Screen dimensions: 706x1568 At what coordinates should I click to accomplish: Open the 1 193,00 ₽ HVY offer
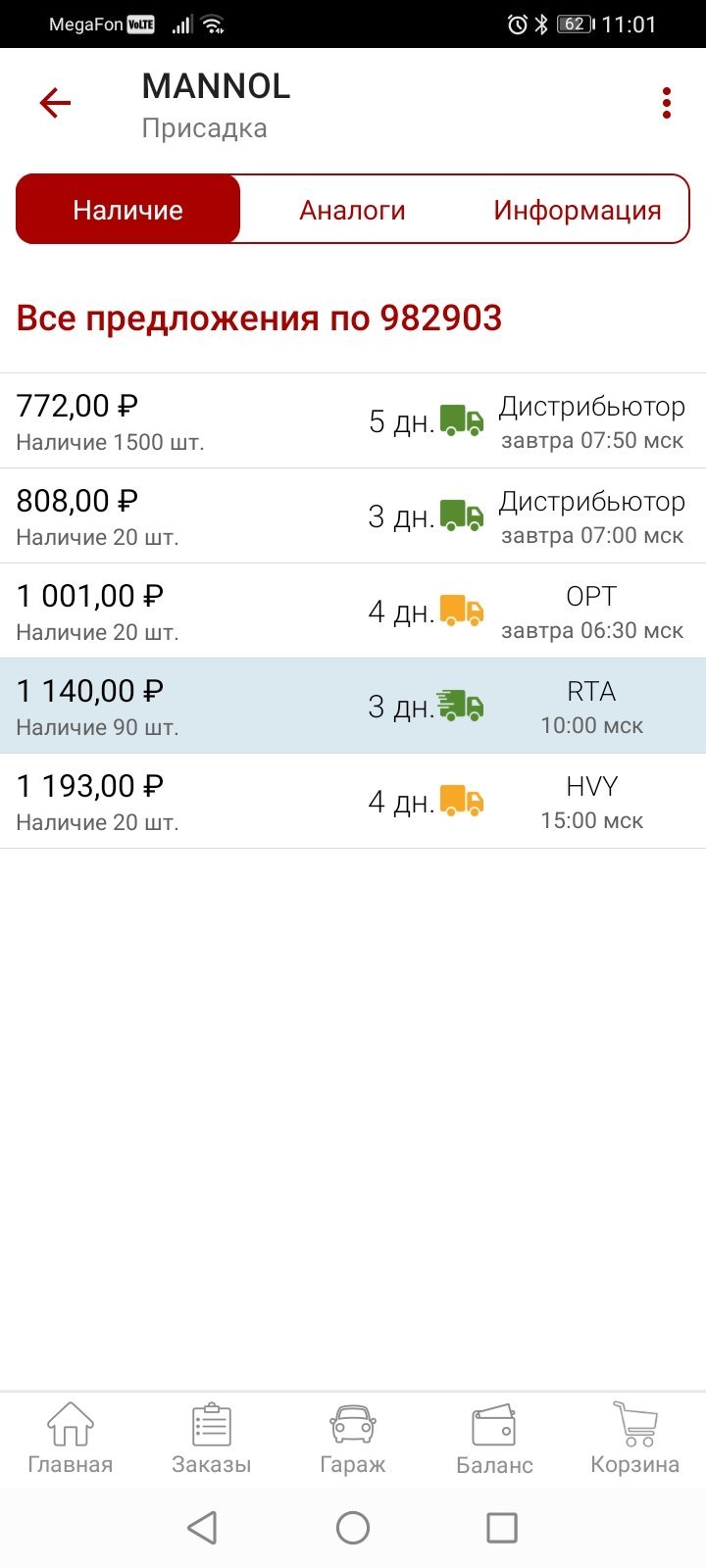pyautogui.click(x=353, y=801)
